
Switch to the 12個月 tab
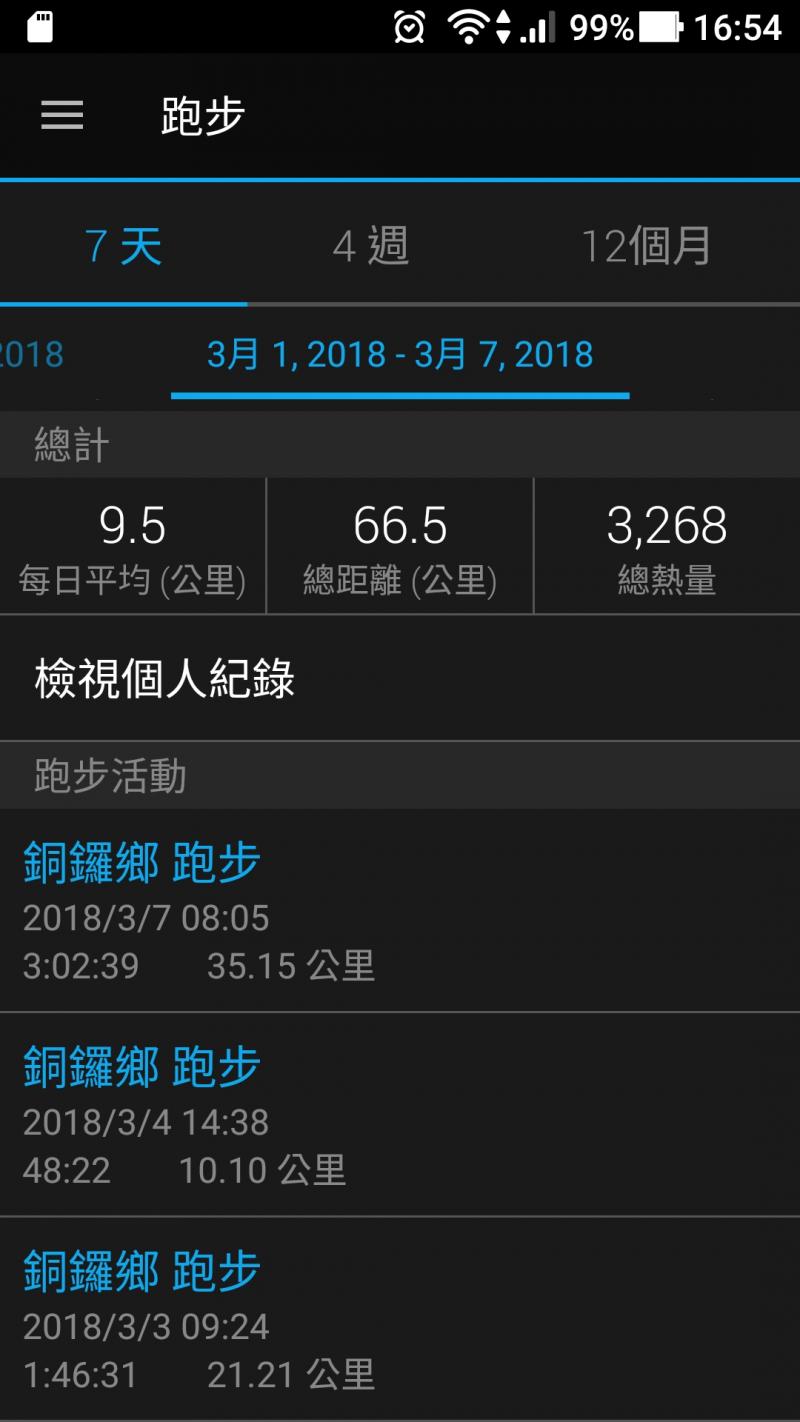646,246
